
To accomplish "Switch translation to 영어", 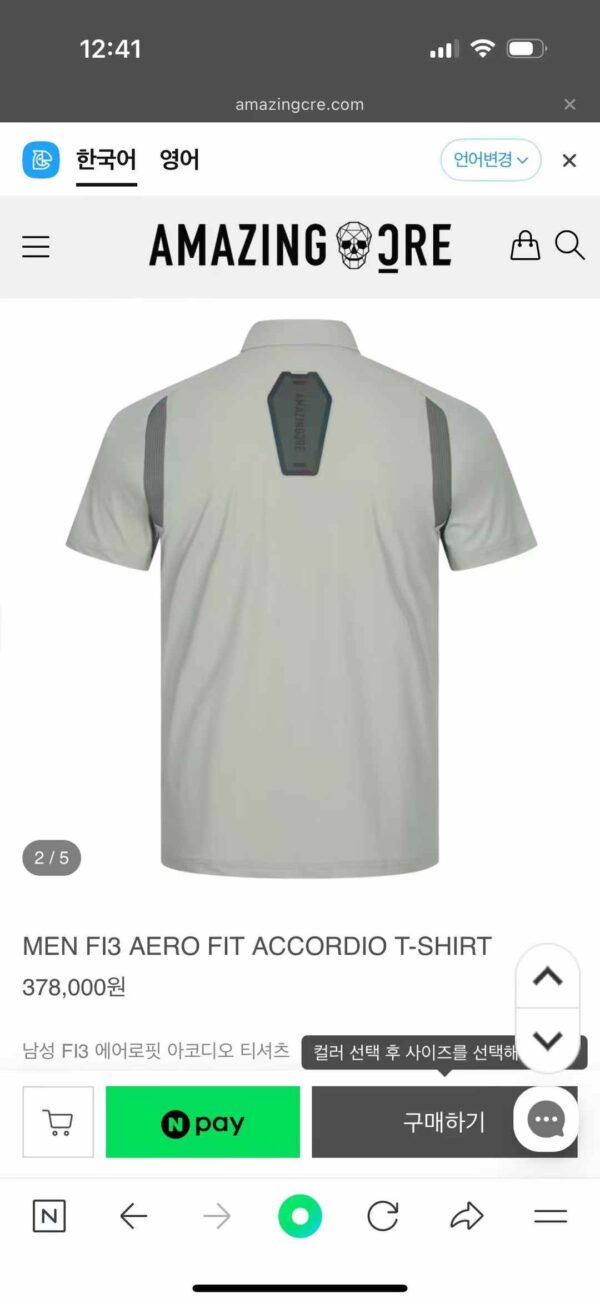I will (x=180, y=160).
